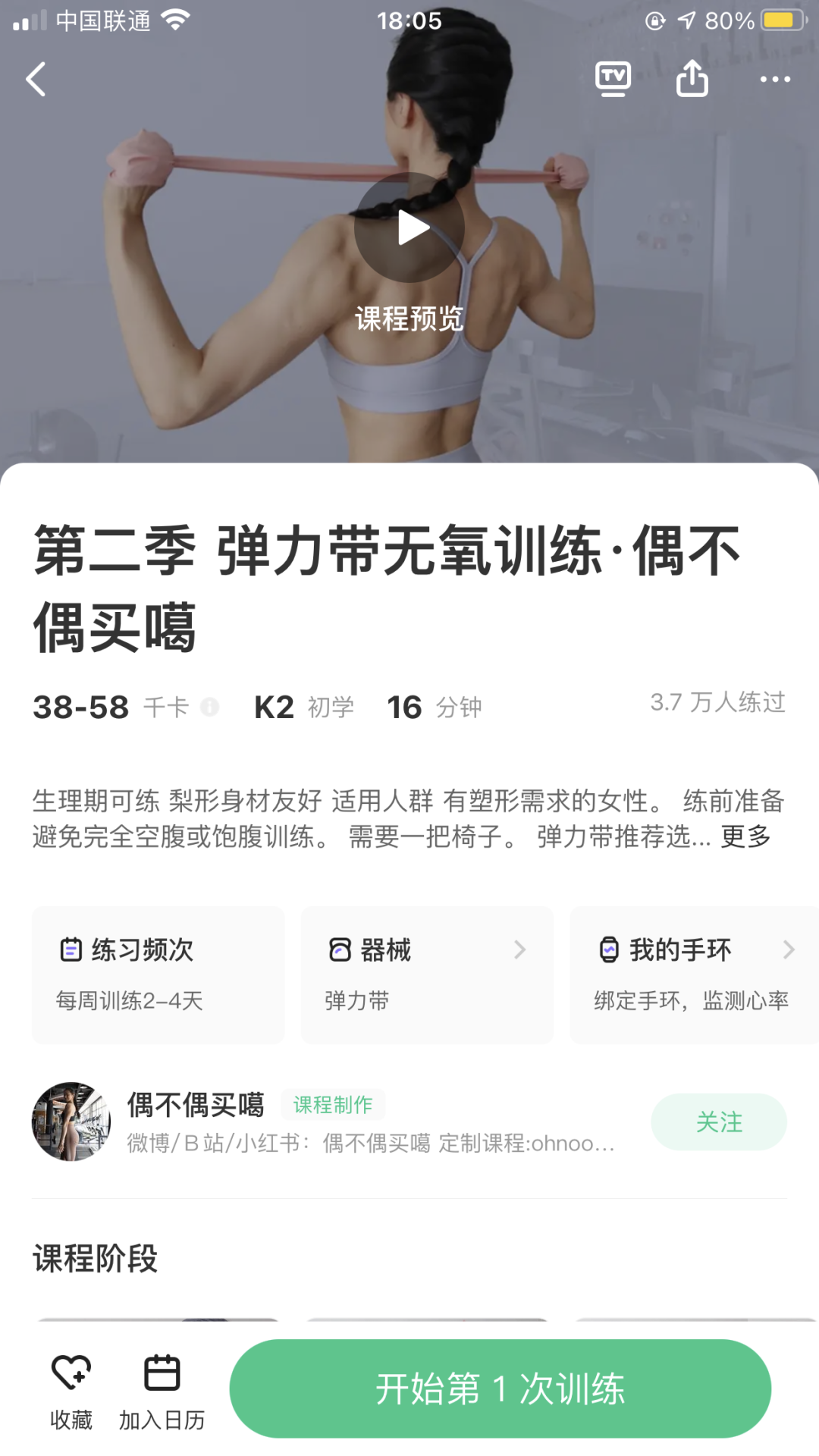This screenshot has height=1456, width=819.
Task: Play the course preview video
Action: (x=409, y=227)
